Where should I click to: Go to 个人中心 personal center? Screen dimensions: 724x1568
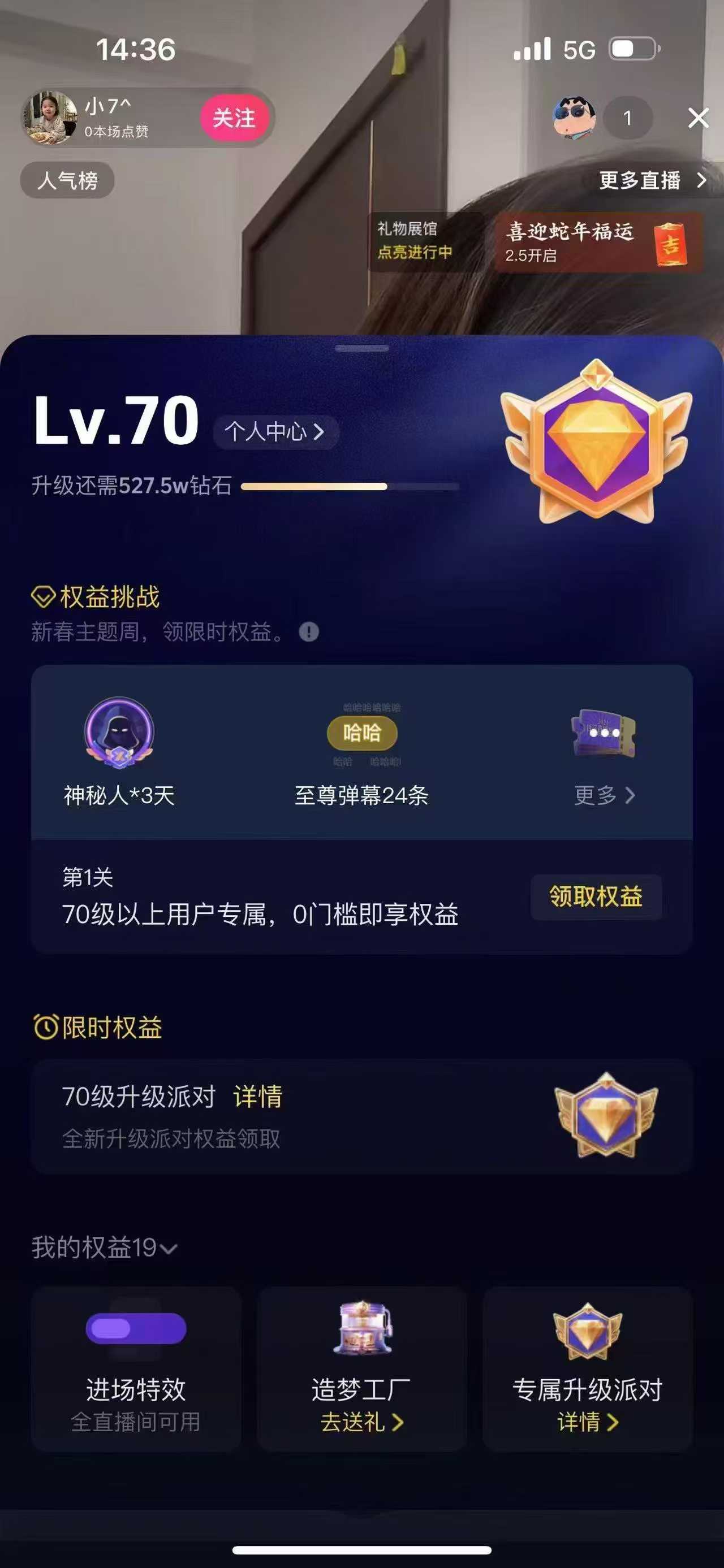tap(275, 432)
